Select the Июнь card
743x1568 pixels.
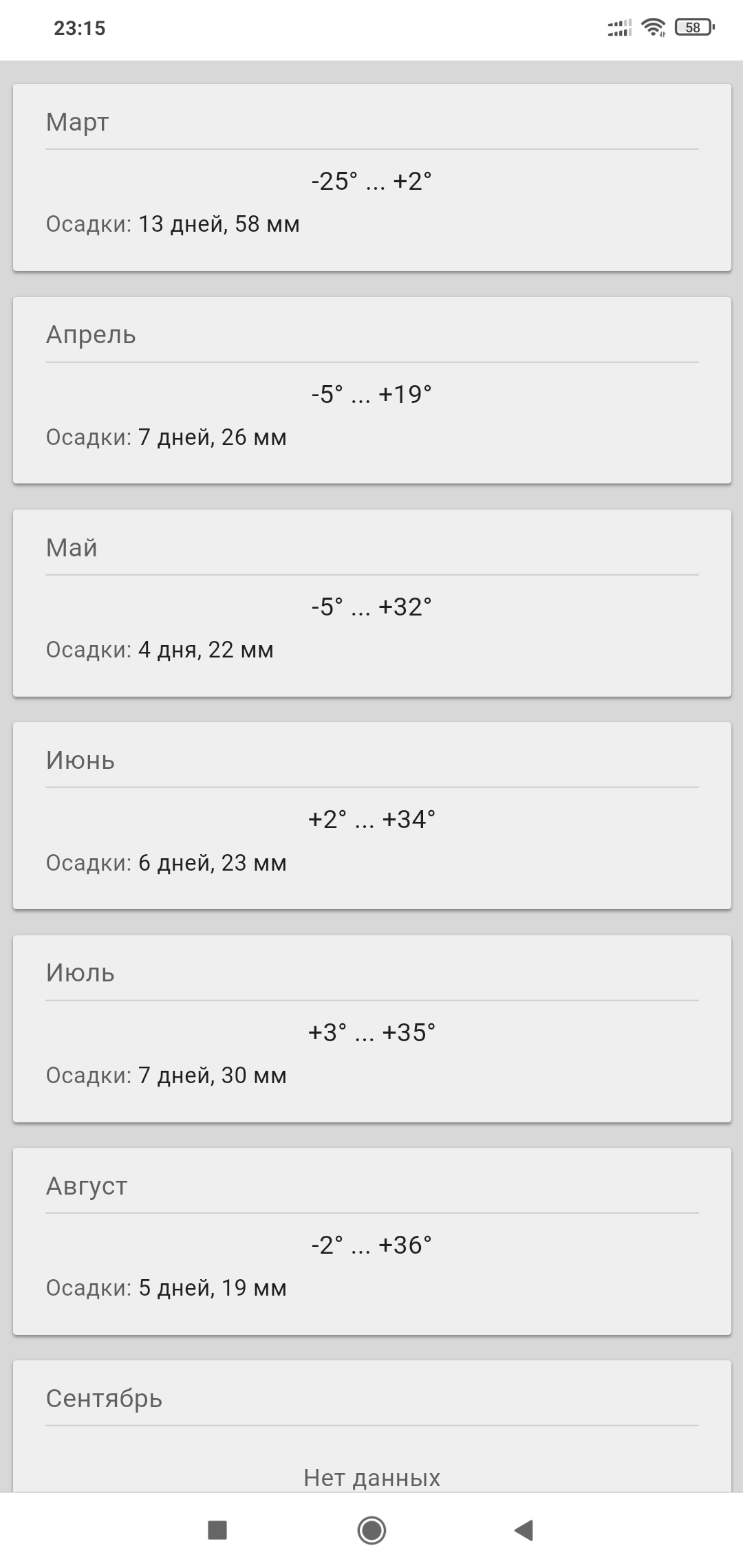click(371, 816)
